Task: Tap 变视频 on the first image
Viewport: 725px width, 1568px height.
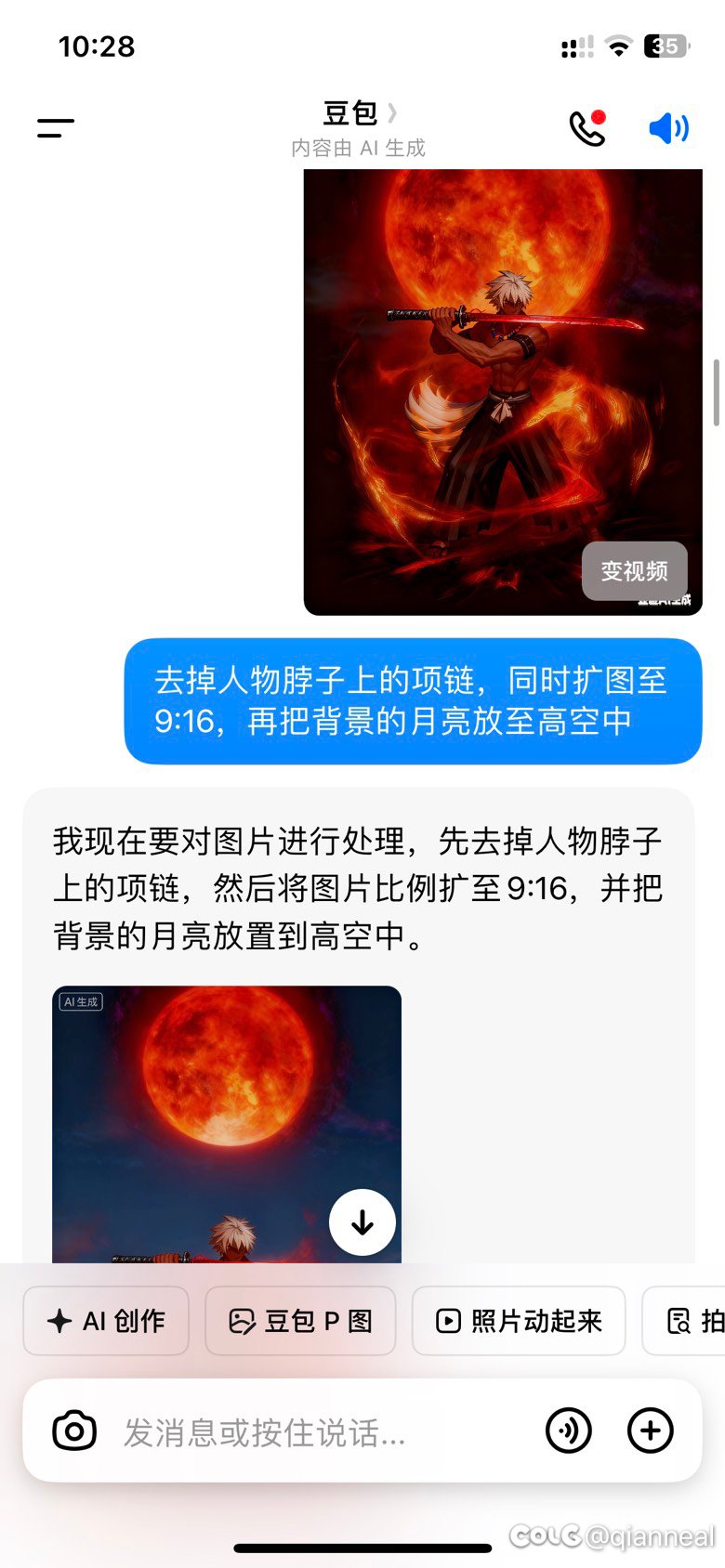Action: point(634,570)
